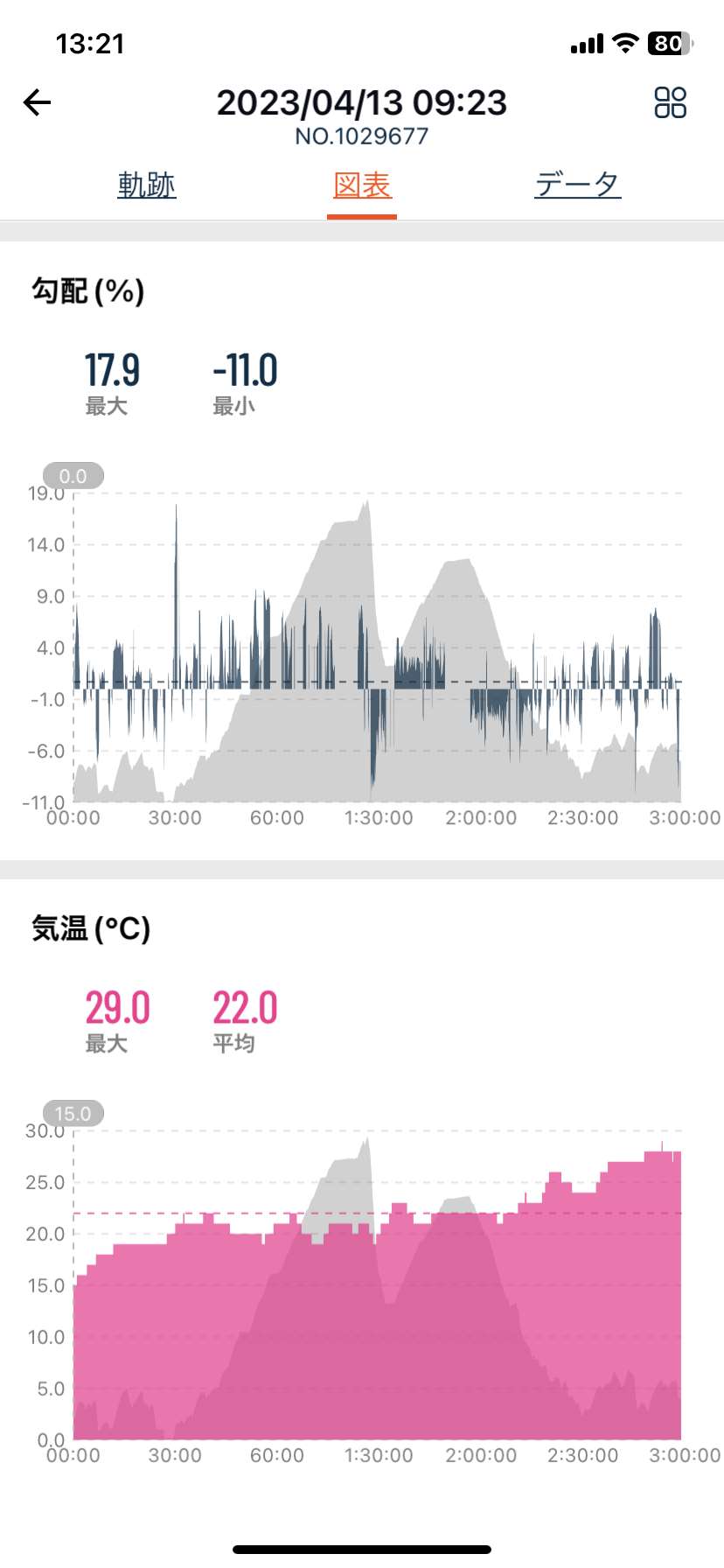This screenshot has width=724, height=1568.
Task: Go back using the arrow icon
Action: pos(37,103)
